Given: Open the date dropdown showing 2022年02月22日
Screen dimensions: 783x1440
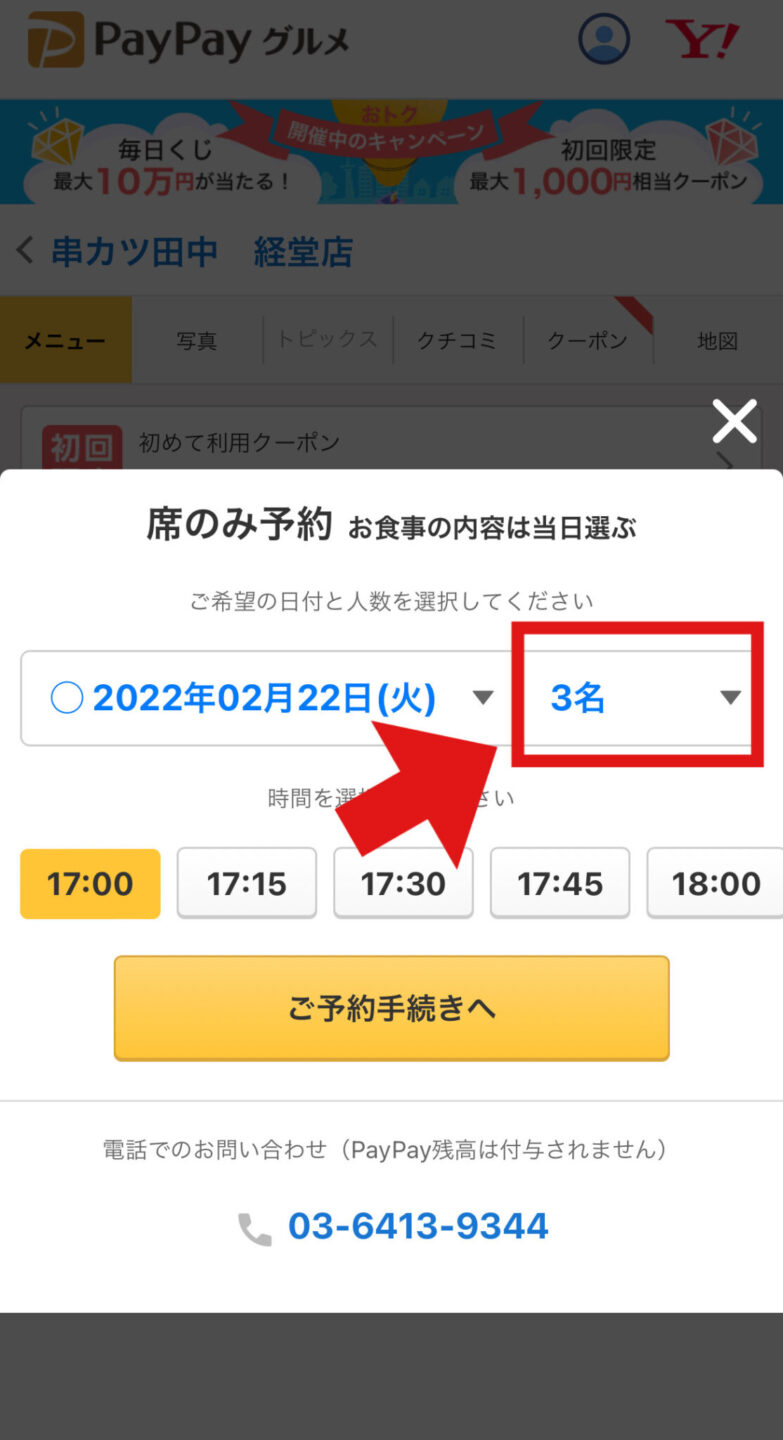Looking at the screenshot, I should (268, 698).
